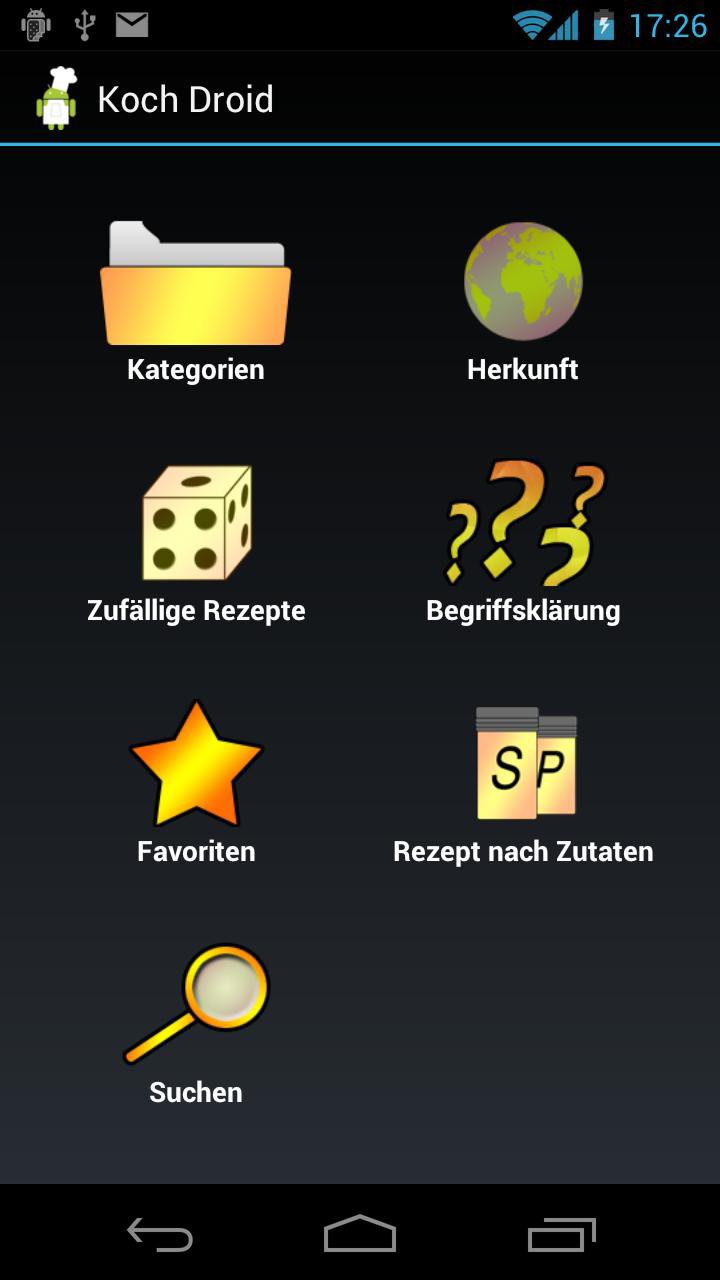This screenshot has width=720, height=1280.
Task: Tap the salt and pepper Rezept nach Zutaten icon
Action: [522, 763]
